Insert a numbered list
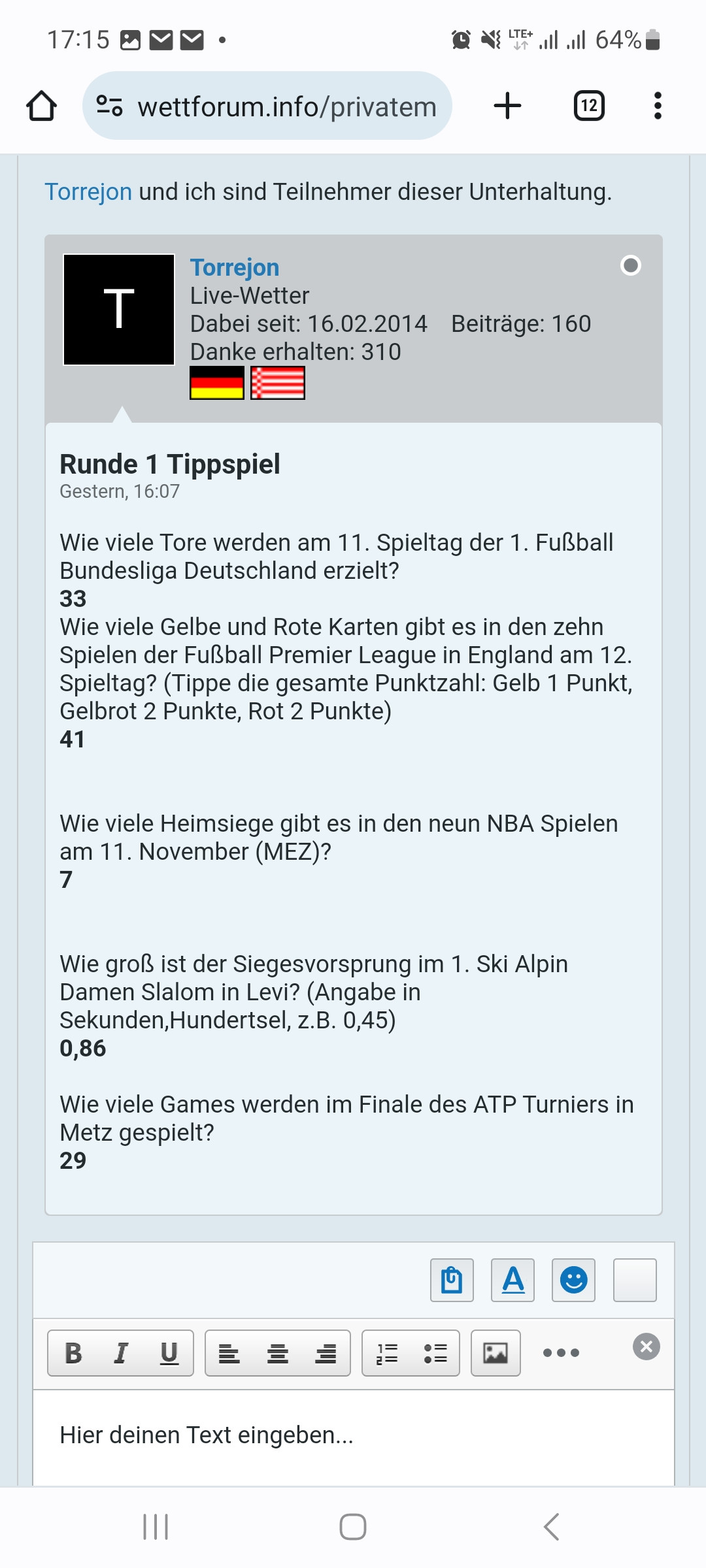706x1568 pixels. click(x=387, y=1353)
